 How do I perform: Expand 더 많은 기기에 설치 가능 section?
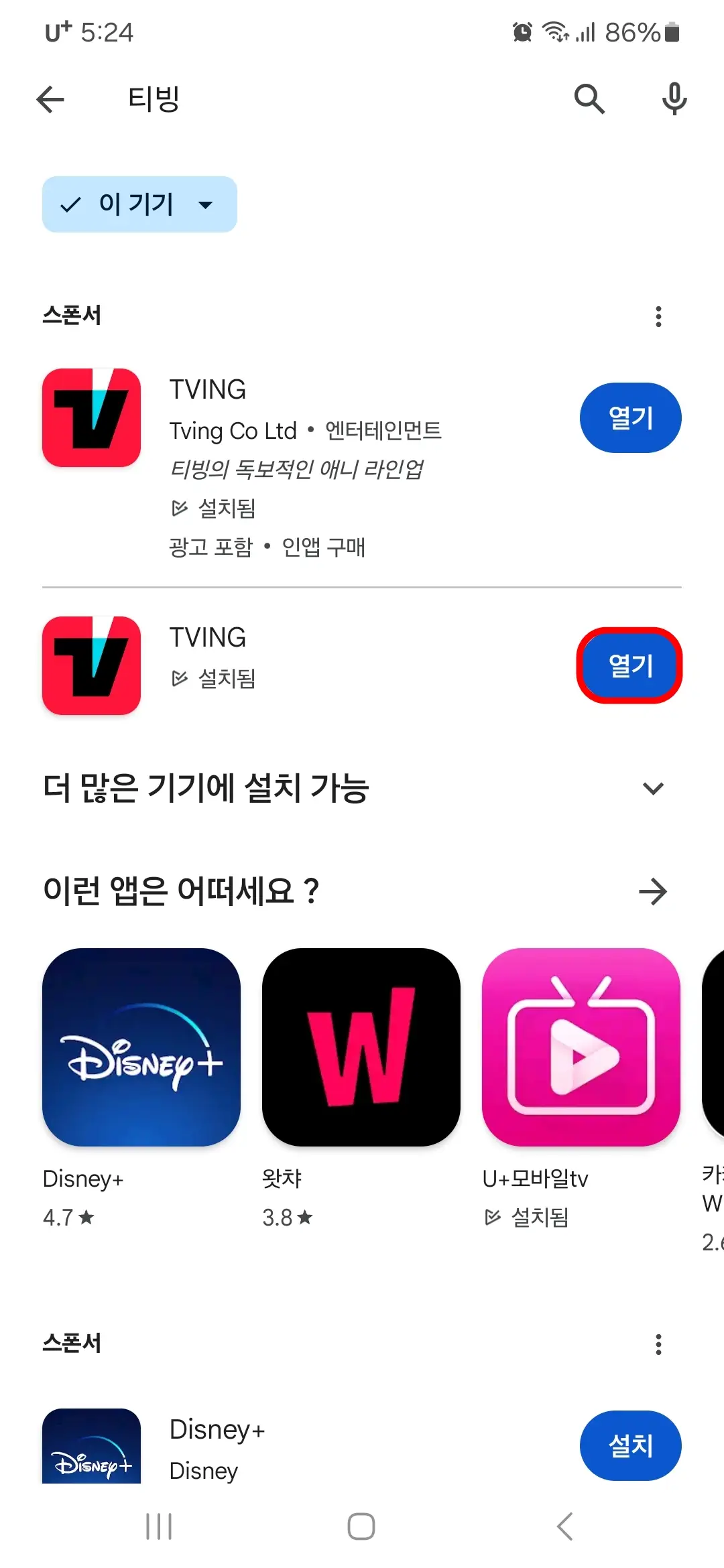coord(653,789)
